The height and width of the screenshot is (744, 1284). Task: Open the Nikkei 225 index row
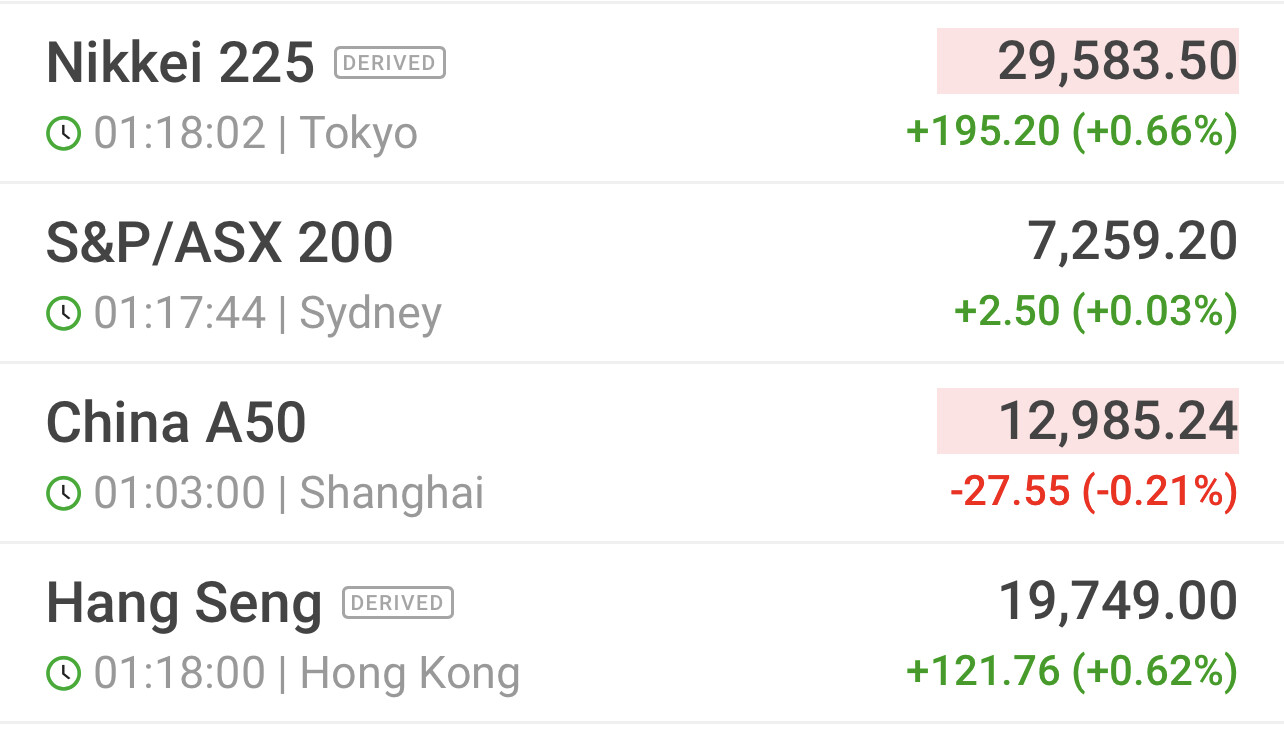pyautogui.click(x=180, y=63)
